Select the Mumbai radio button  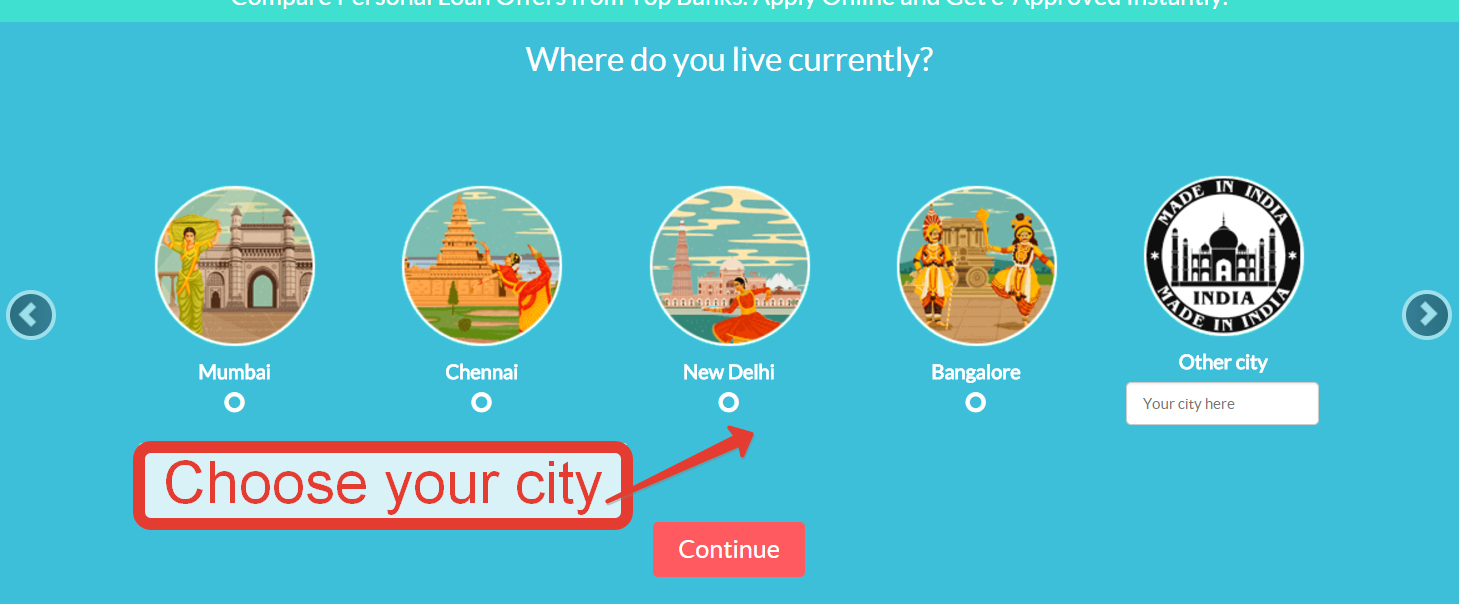point(234,402)
